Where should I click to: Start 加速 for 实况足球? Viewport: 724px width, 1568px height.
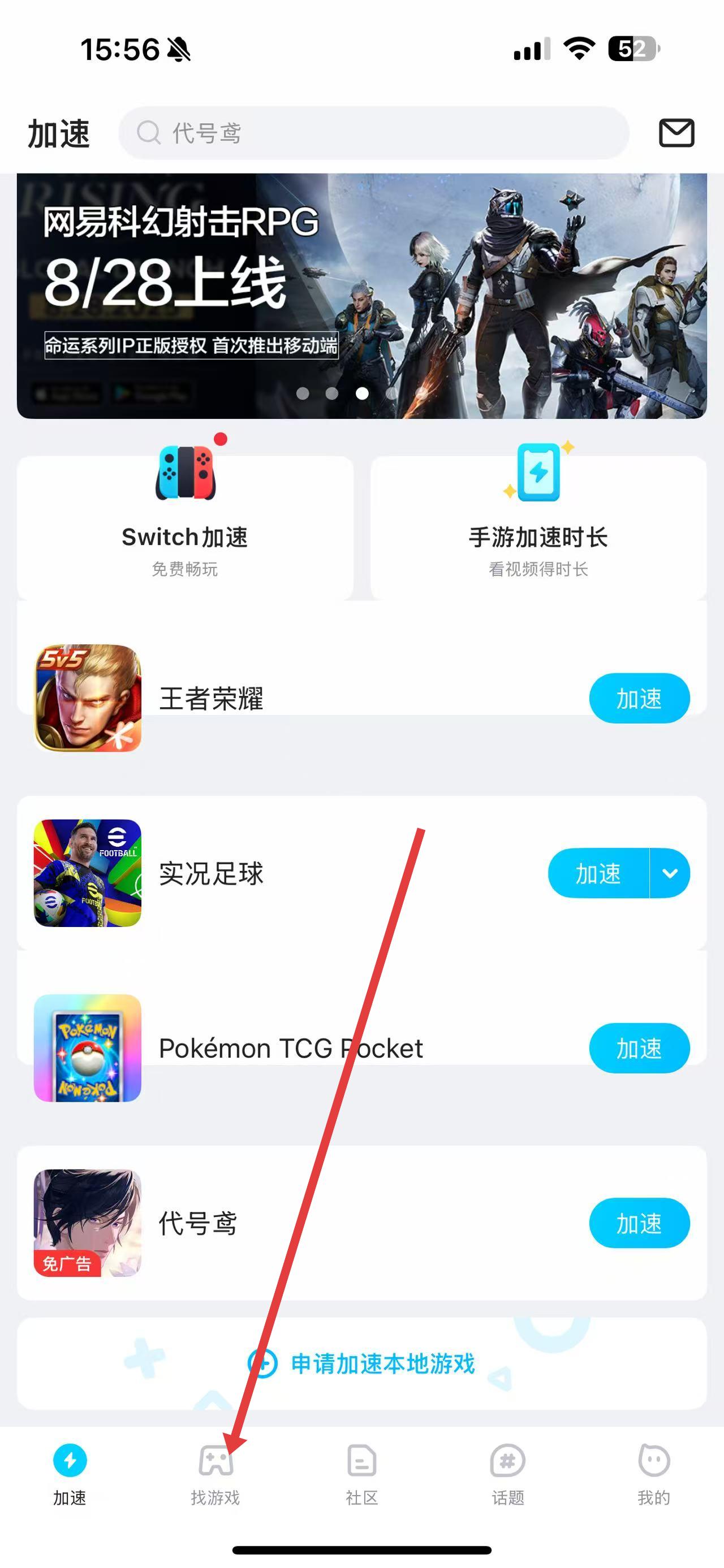coord(598,873)
